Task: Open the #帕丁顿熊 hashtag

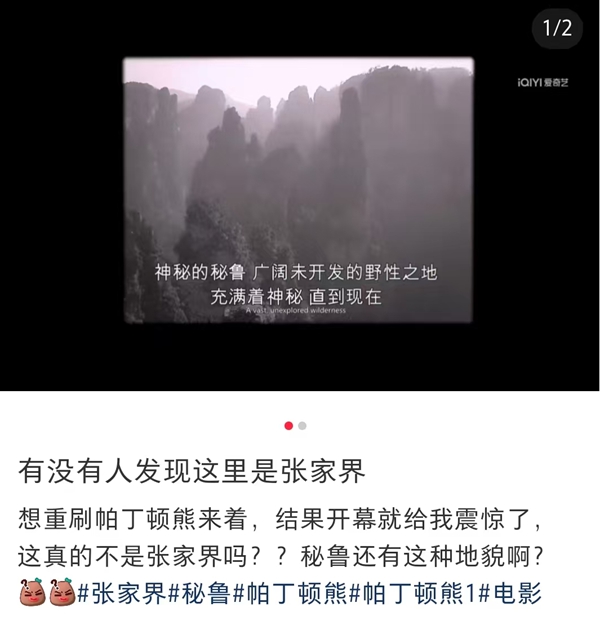Action: tap(289, 593)
